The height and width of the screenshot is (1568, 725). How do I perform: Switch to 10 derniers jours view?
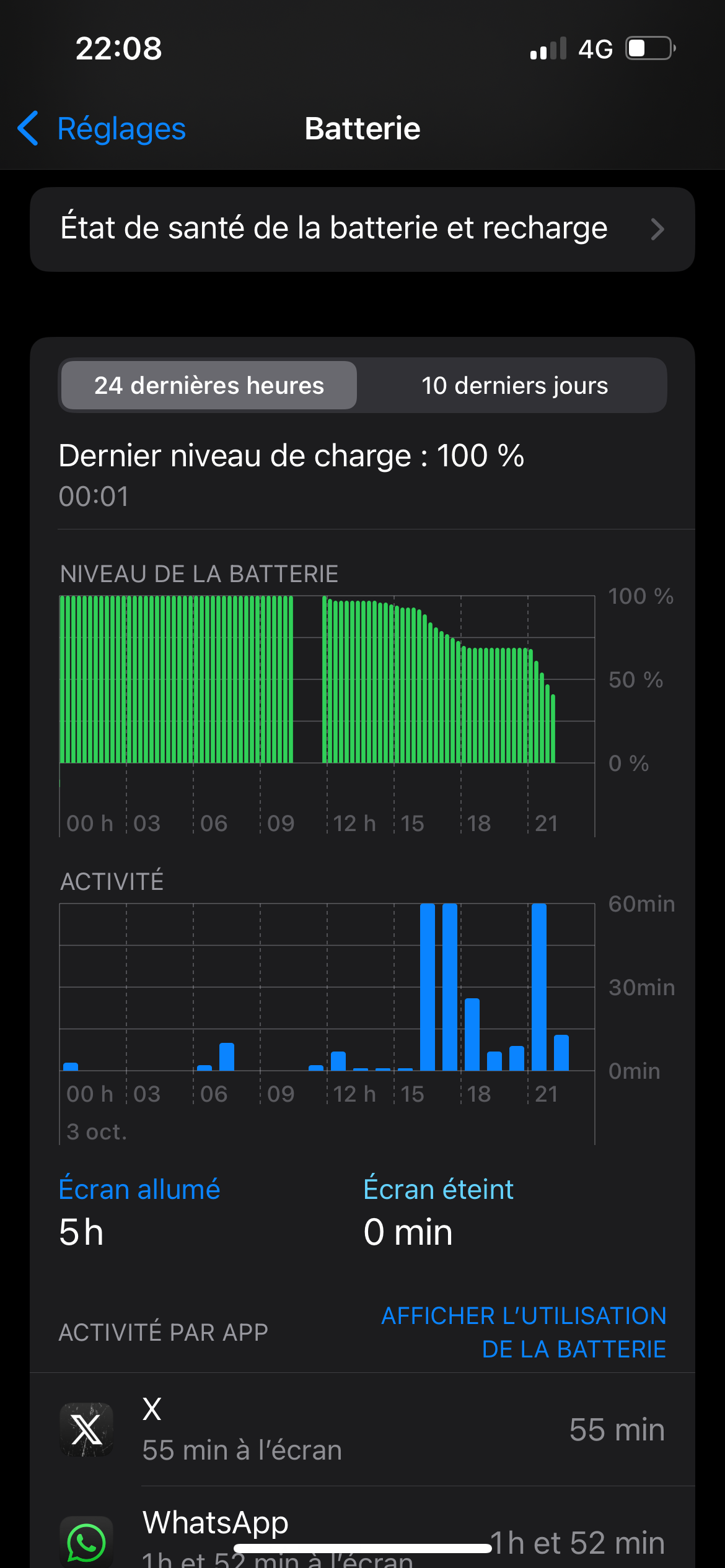(x=514, y=385)
